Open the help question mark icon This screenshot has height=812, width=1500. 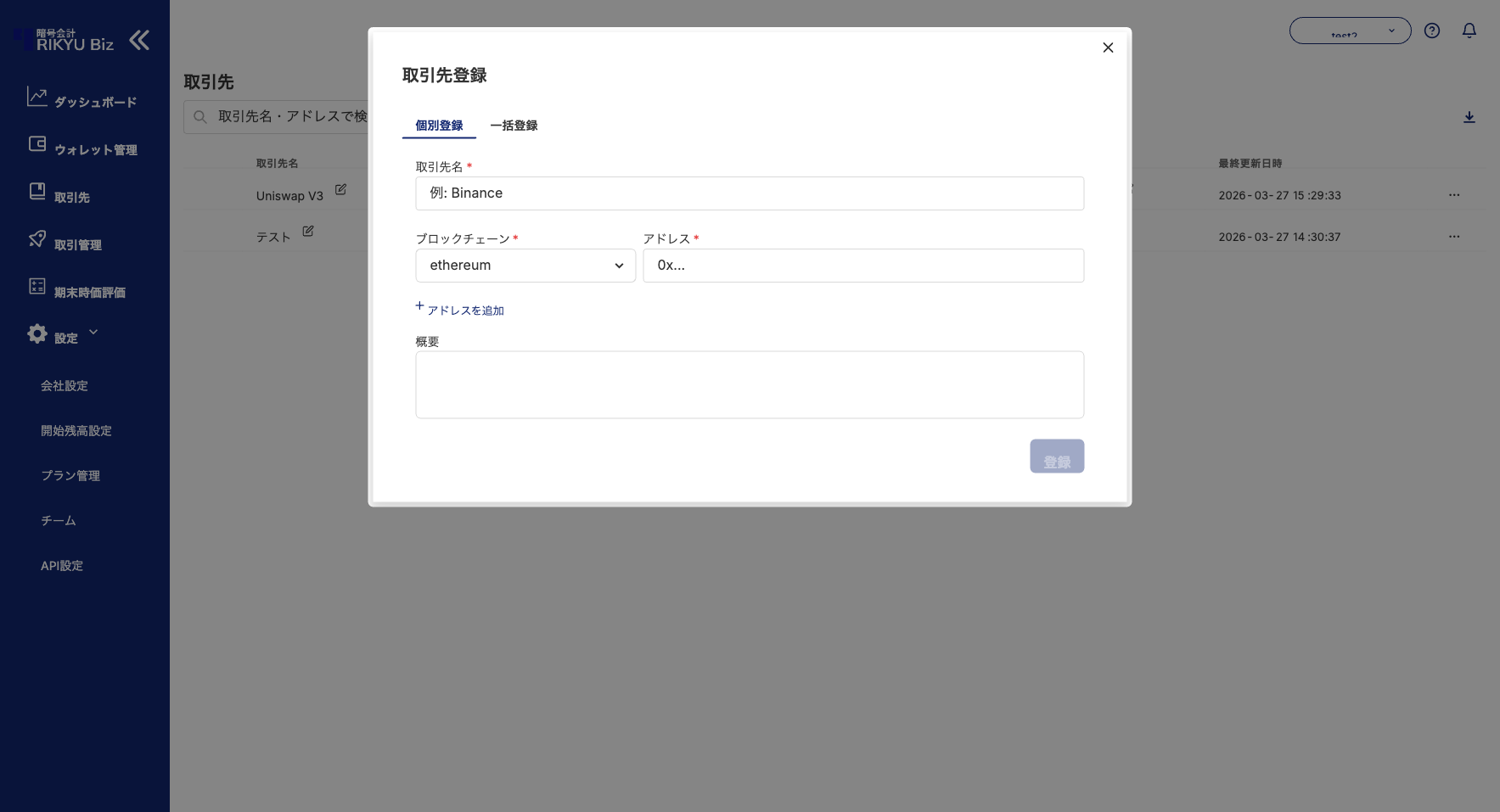click(1432, 31)
